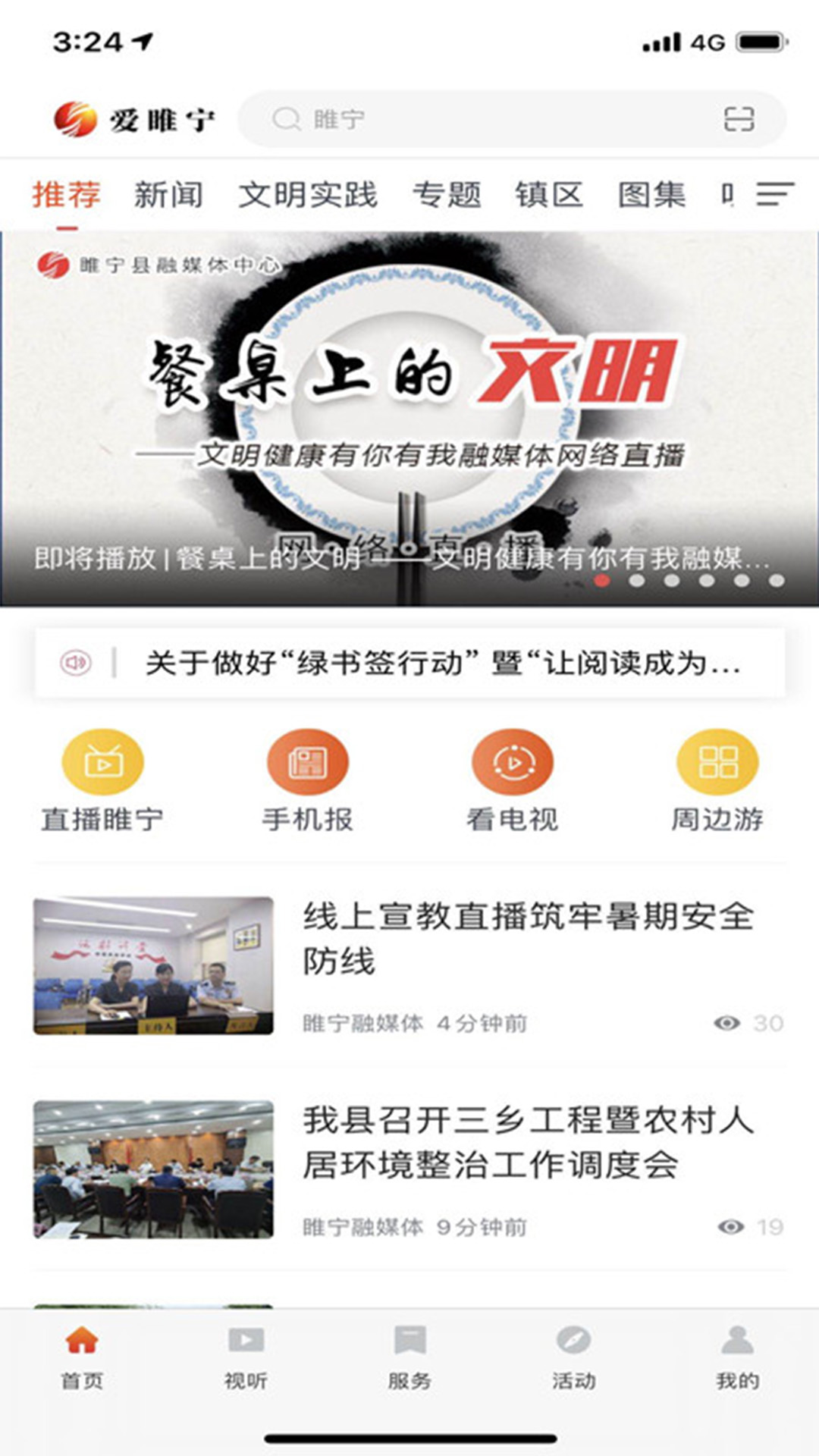Open 我的 profile tab

[x=737, y=1357]
